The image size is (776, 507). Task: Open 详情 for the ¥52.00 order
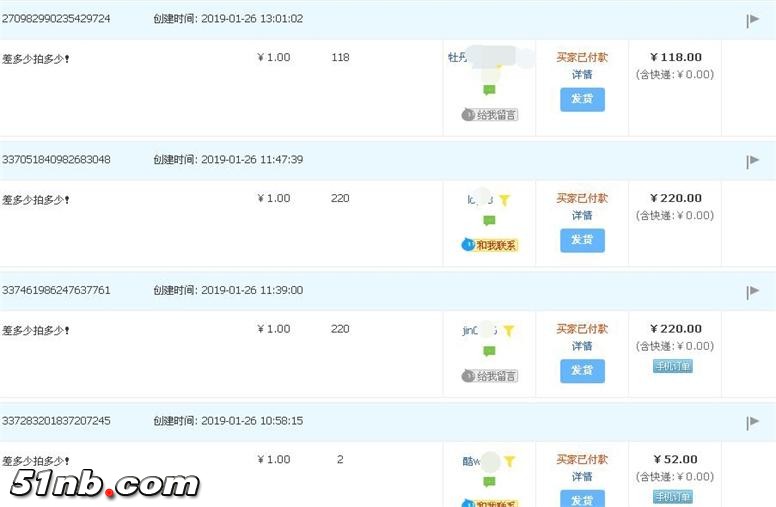point(582,477)
